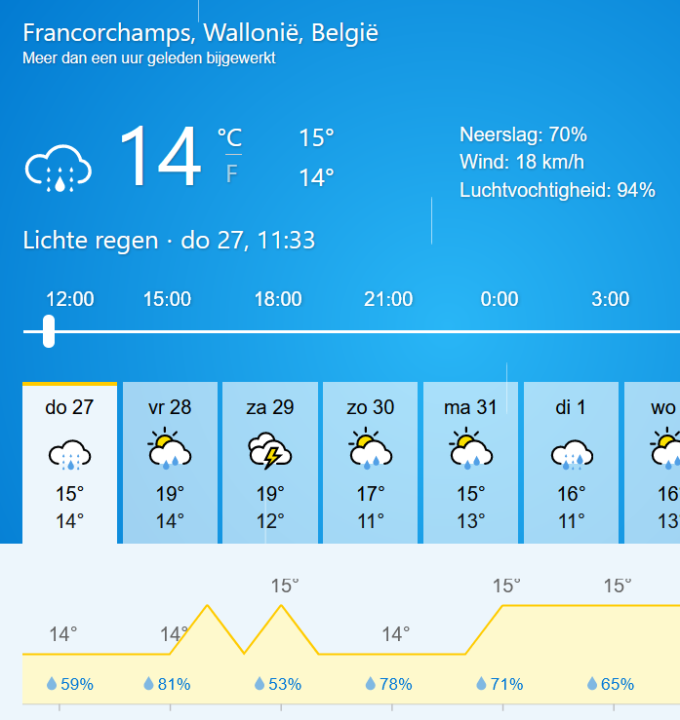
Task: Switch temperature unit to Fahrenheit
Action: (231, 175)
